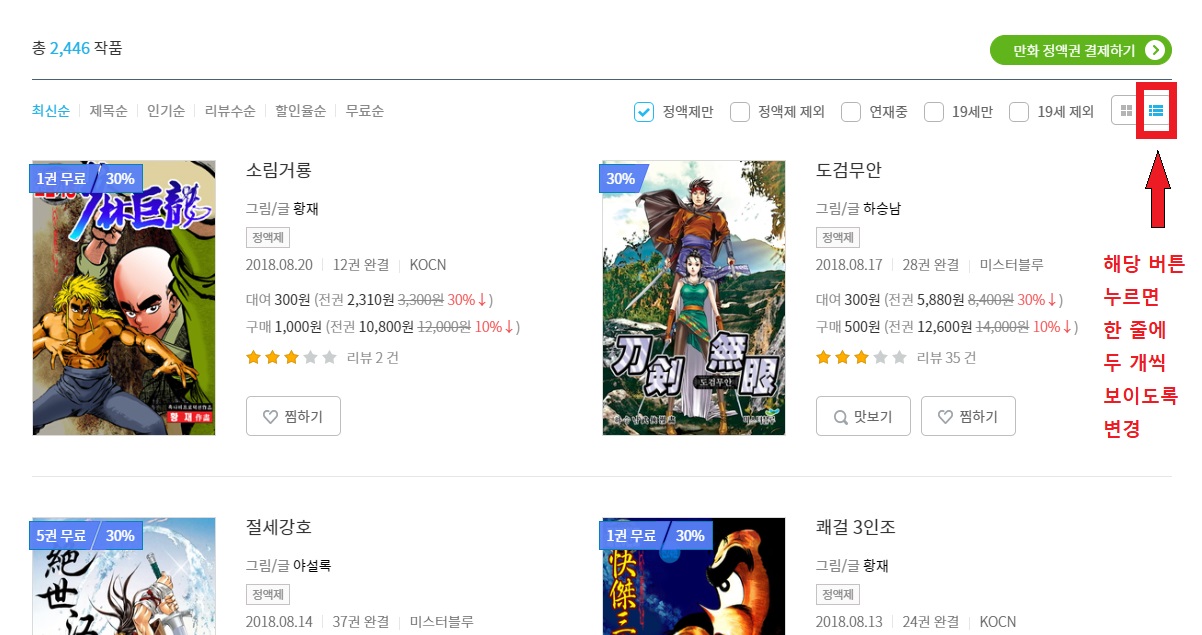The height and width of the screenshot is (635, 1202).
Task: Check the 정액제 제외 checkbox
Action: (x=740, y=111)
